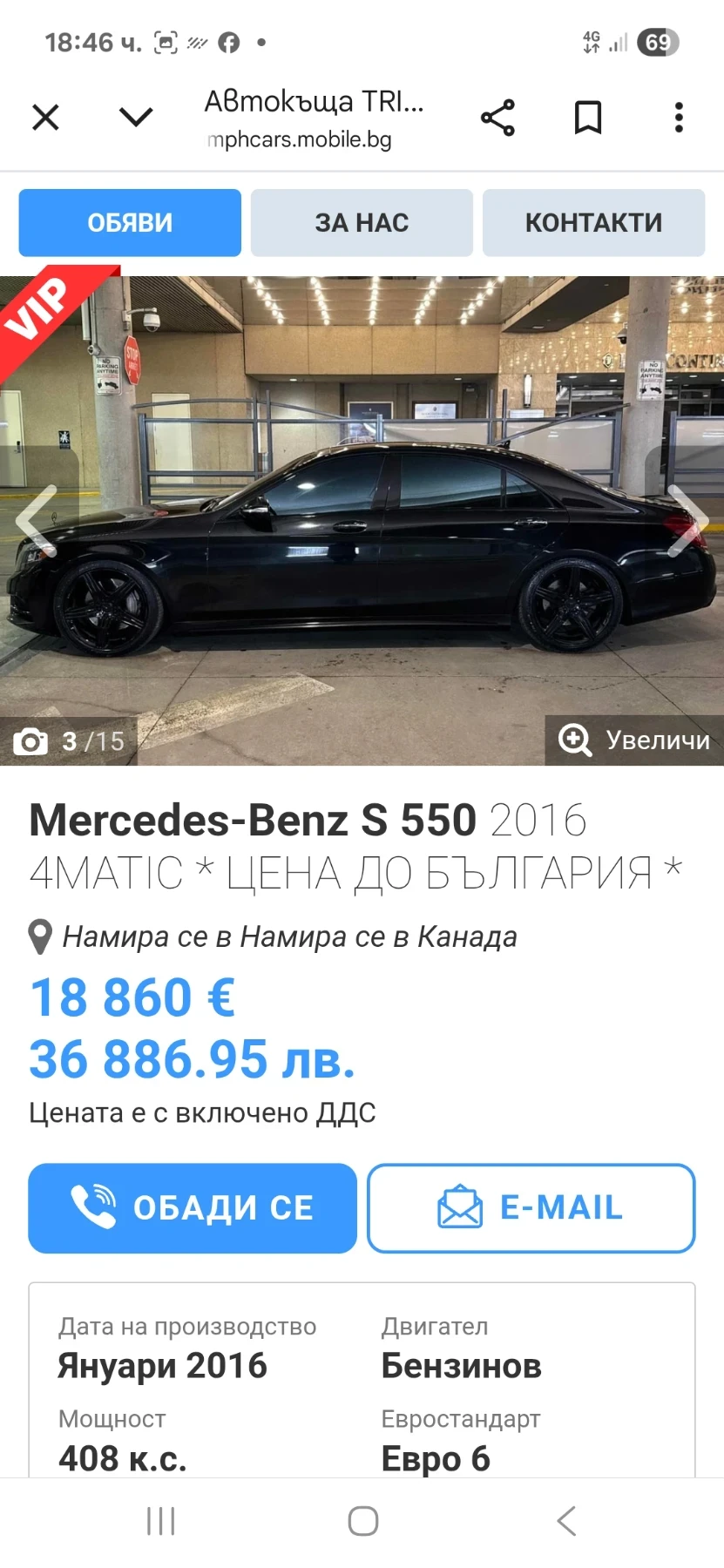Screen dimensions: 724x1568
Task: Go back using the system back button
Action: pos(566,1521)
